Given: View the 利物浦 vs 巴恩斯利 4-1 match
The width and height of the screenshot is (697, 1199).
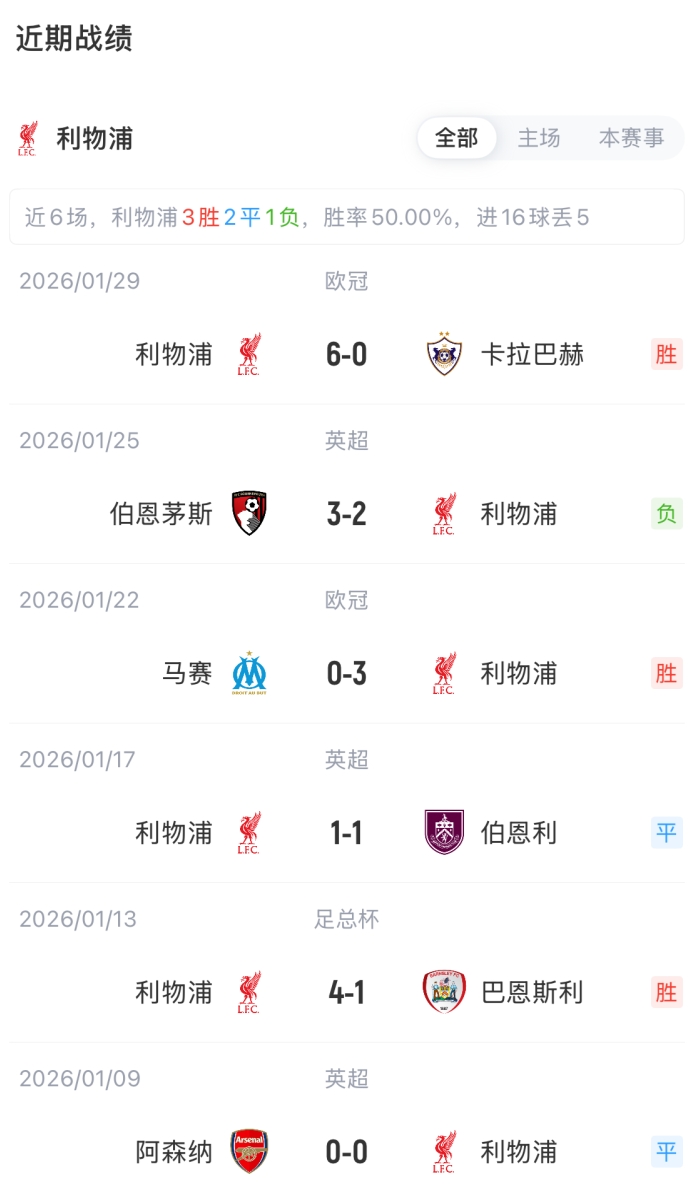Looking at the screenshot, I should click(347, 992).
